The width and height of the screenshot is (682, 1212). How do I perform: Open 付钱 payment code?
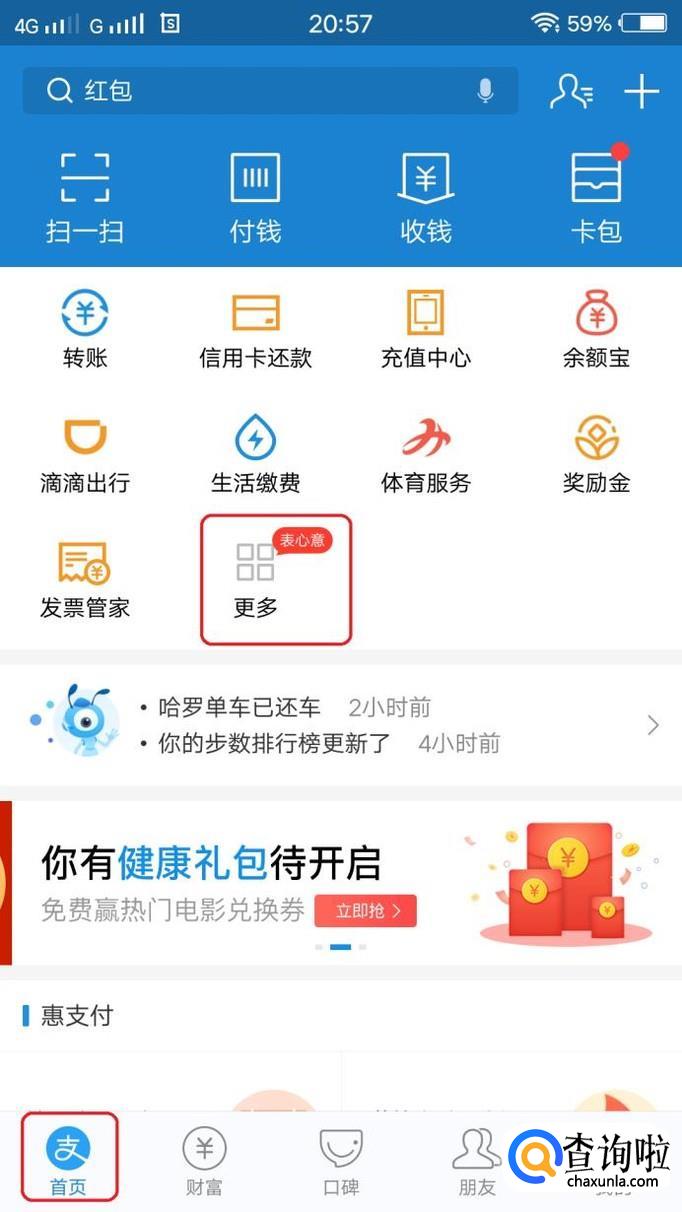[255, 198]
